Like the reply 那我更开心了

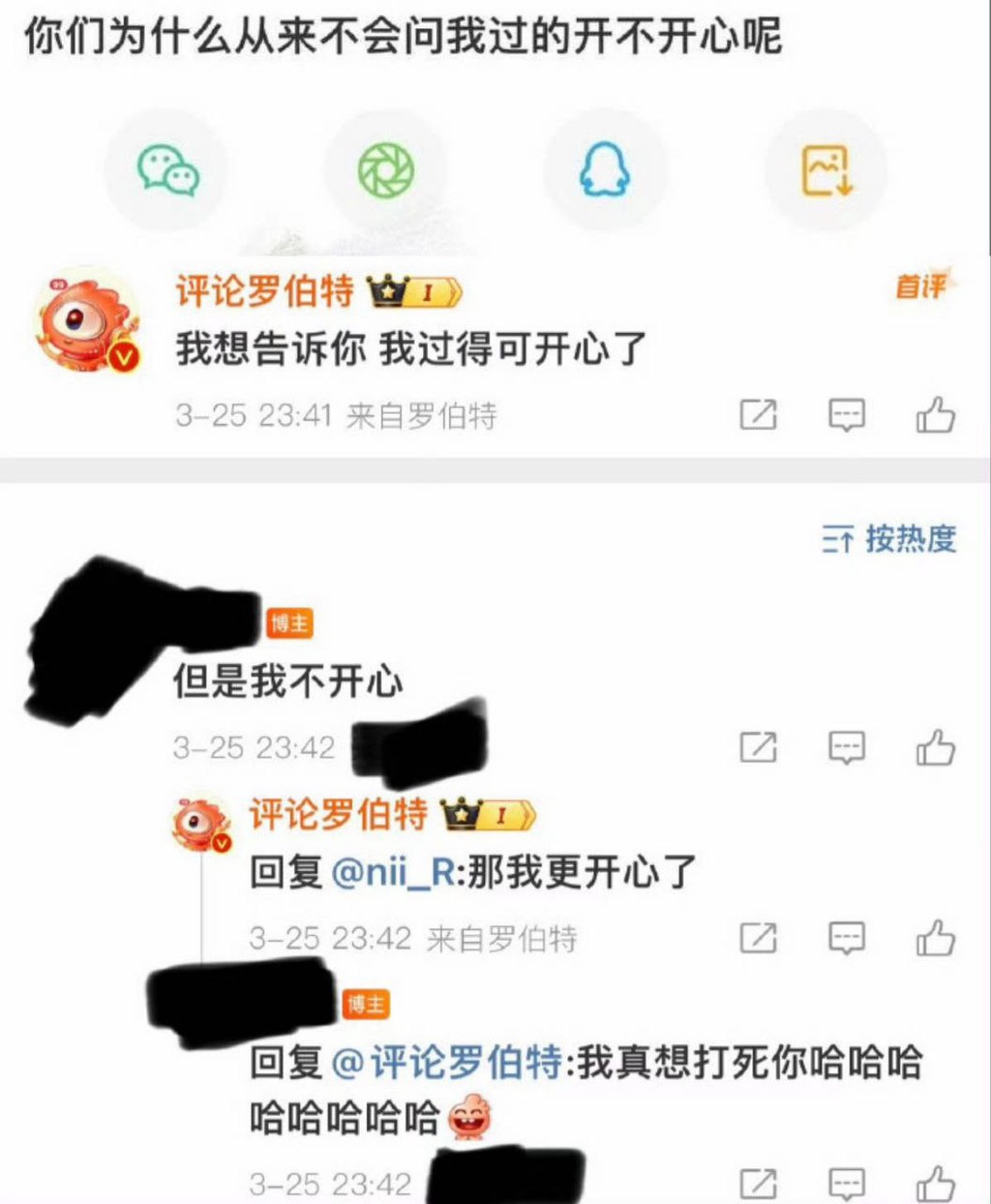tap(935, 938)
